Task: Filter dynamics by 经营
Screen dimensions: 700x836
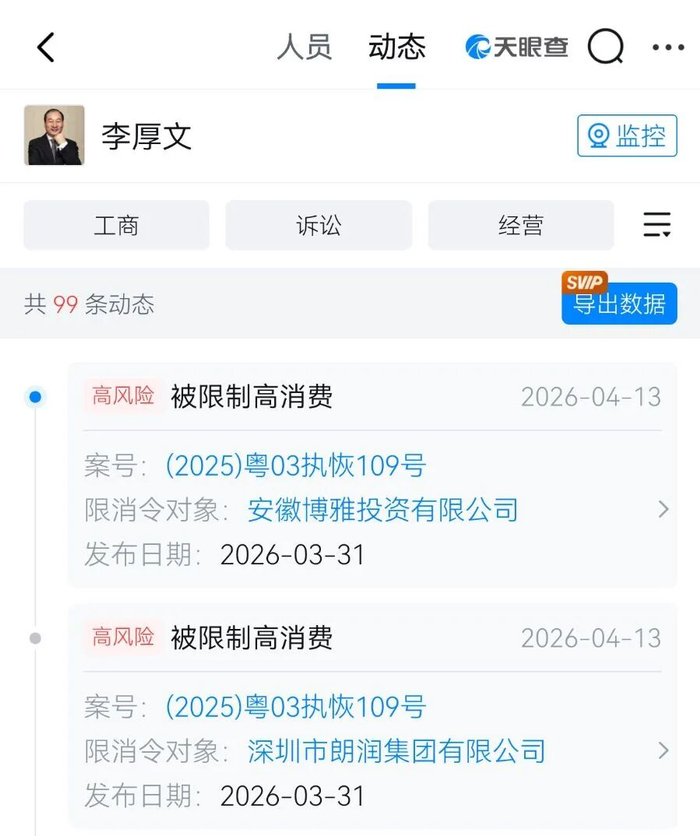Action: click(521, 225)
